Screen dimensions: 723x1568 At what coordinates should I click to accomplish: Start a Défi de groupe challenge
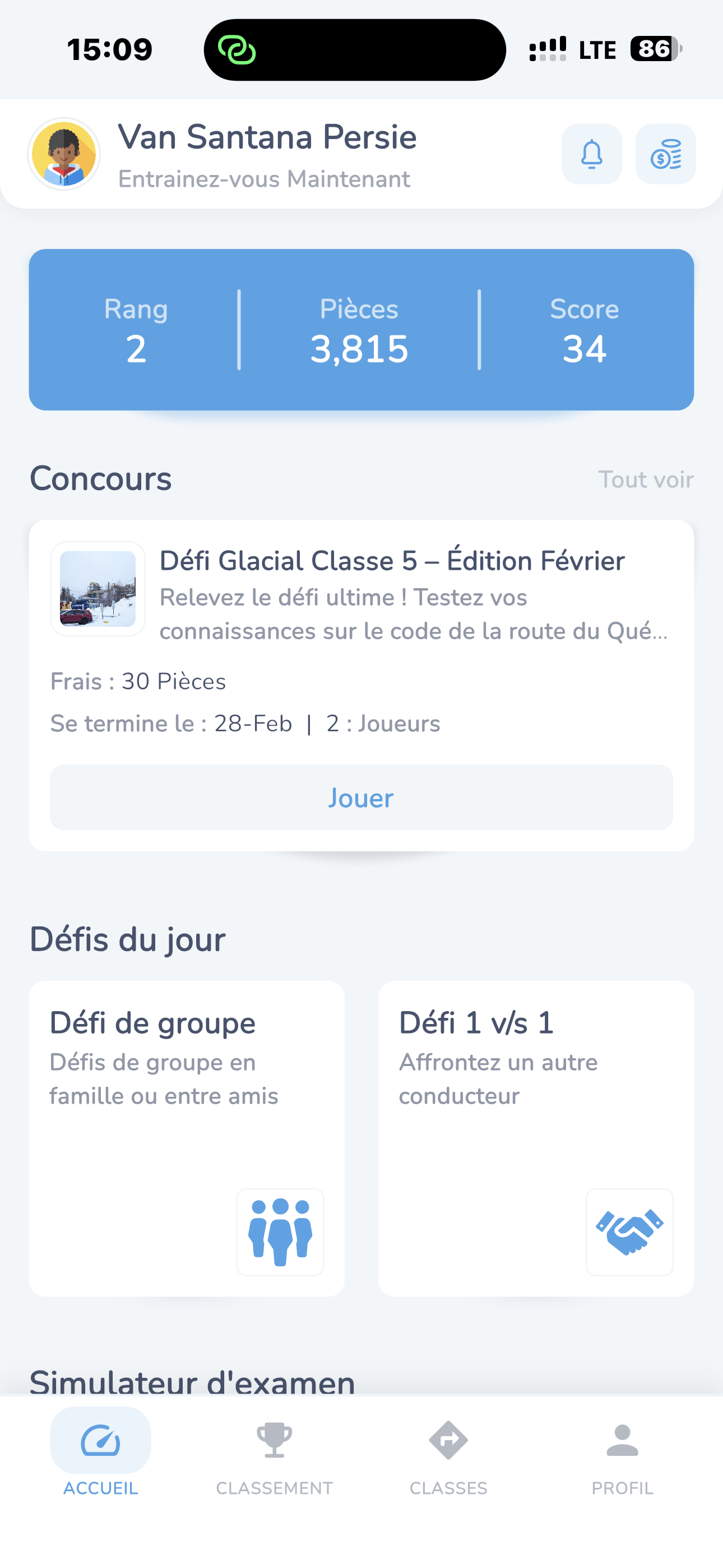pos(186,1137)
